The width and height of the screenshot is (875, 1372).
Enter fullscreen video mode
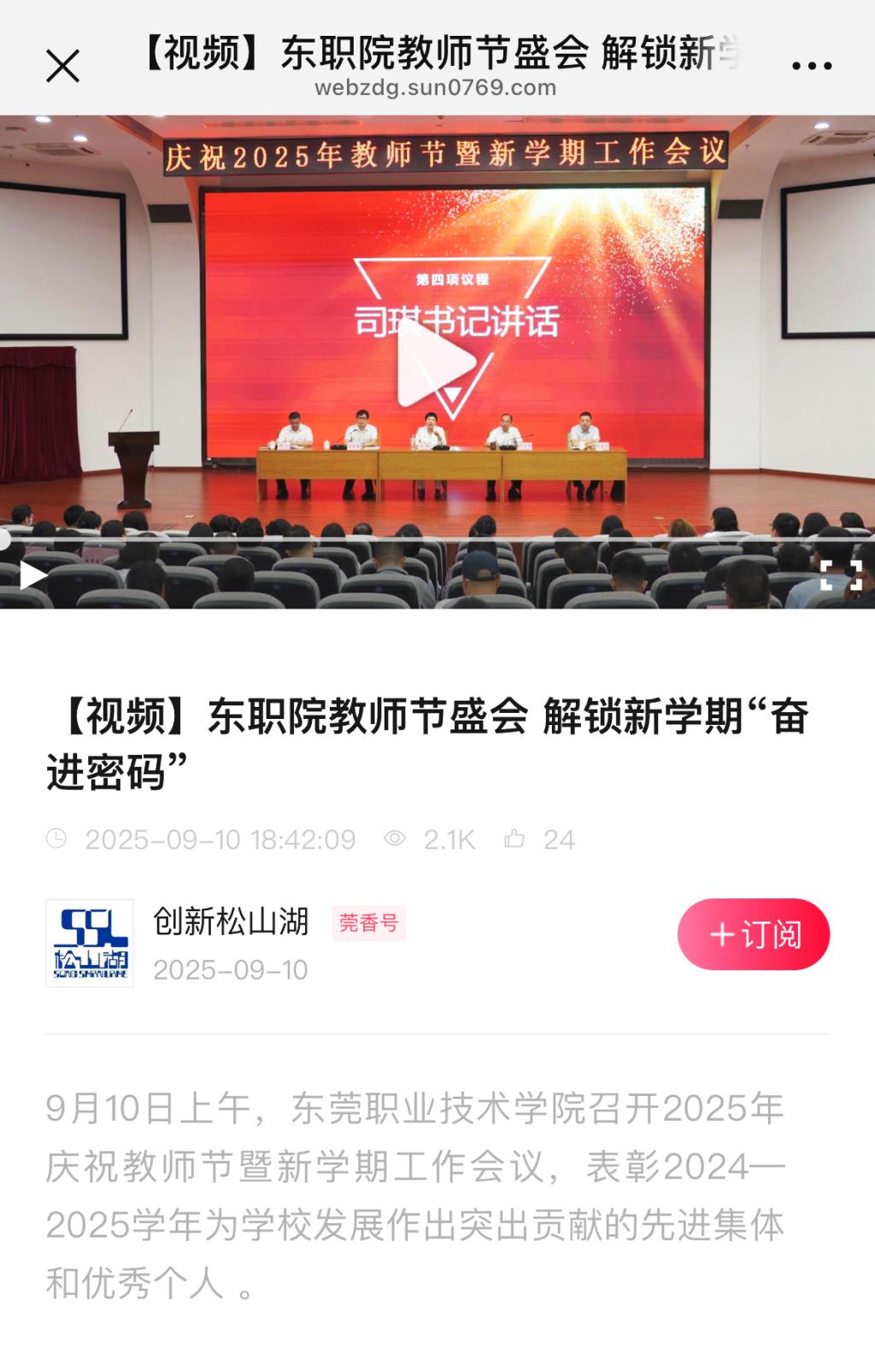[841, 575]
